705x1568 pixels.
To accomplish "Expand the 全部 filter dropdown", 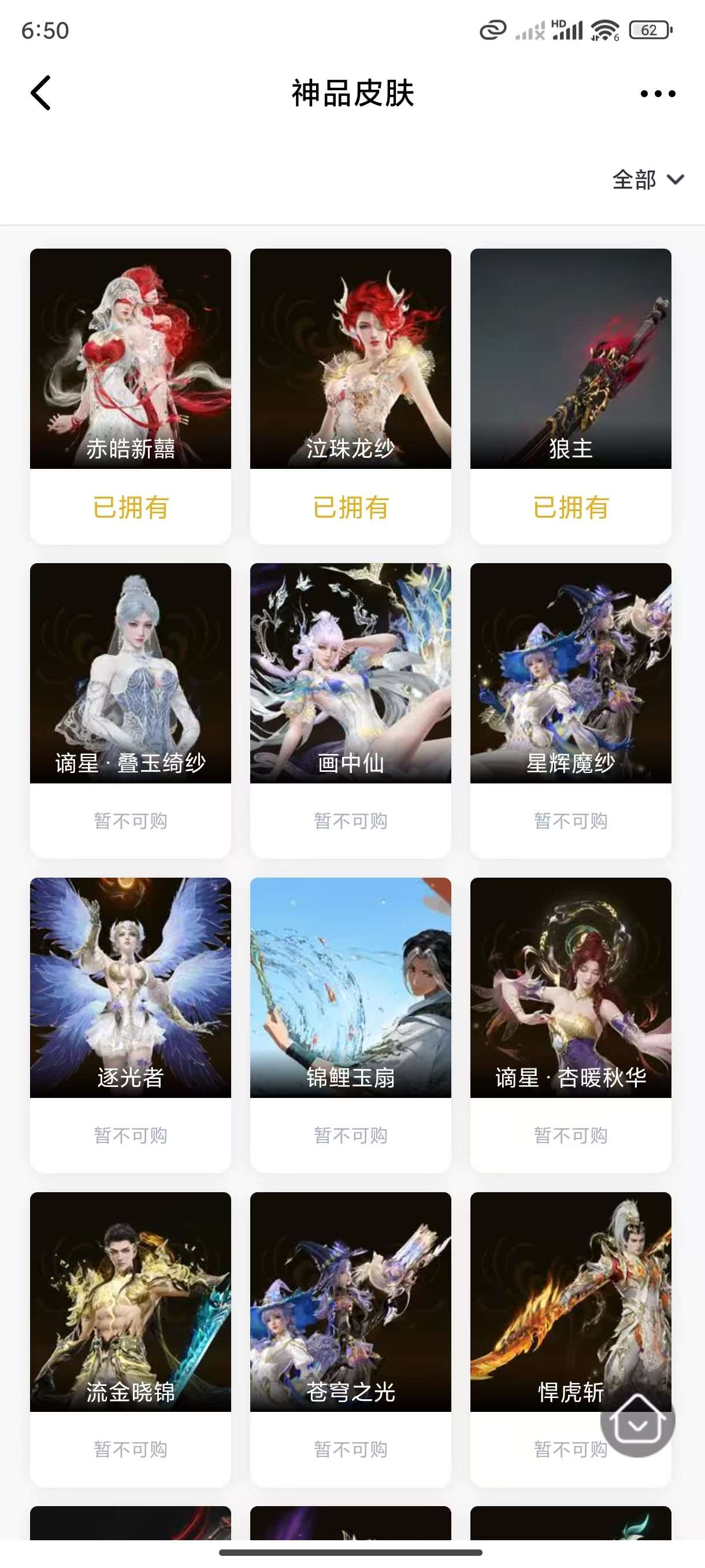I will [648, 180].
